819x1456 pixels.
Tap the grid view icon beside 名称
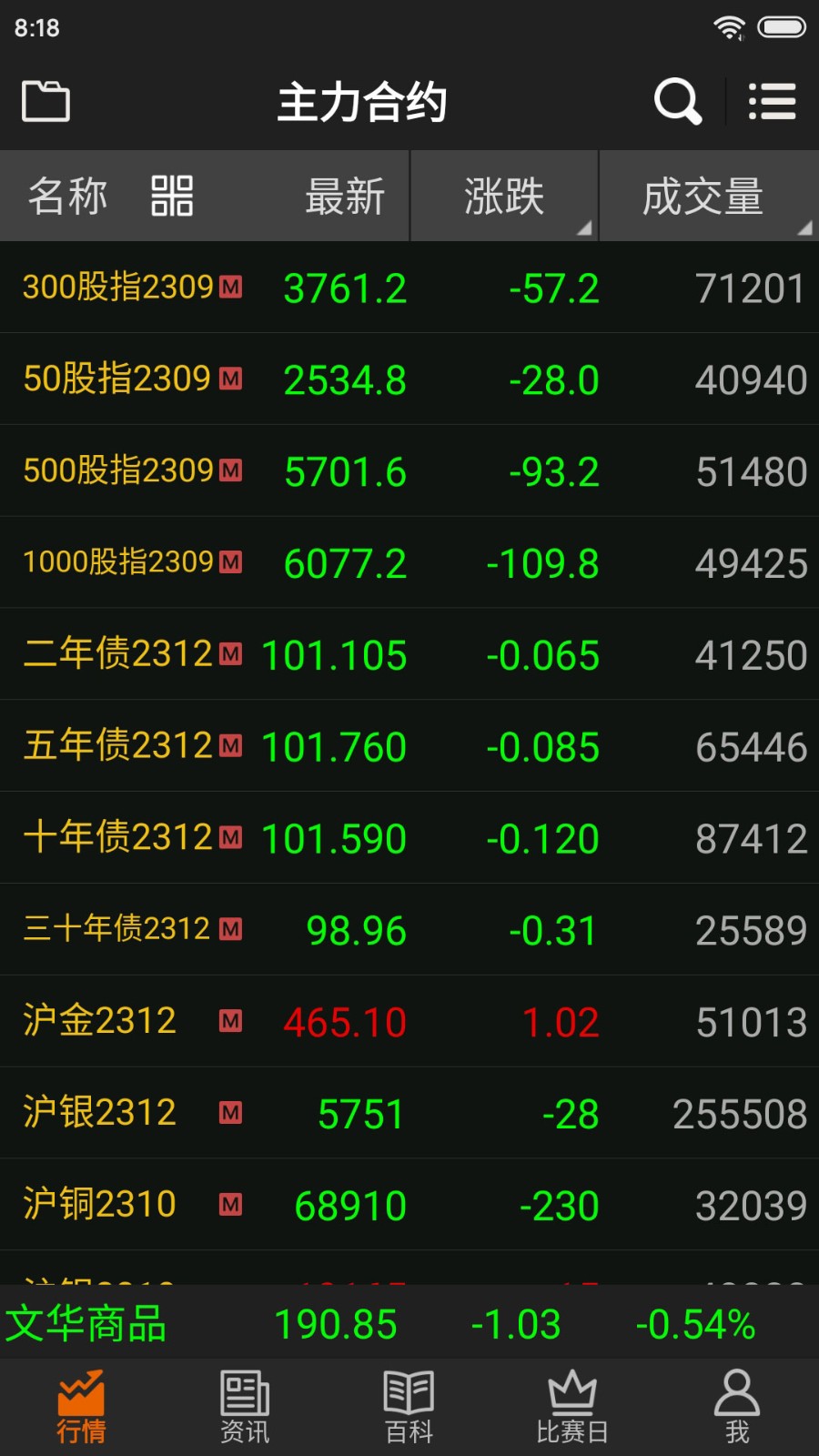tap(172, 196)
